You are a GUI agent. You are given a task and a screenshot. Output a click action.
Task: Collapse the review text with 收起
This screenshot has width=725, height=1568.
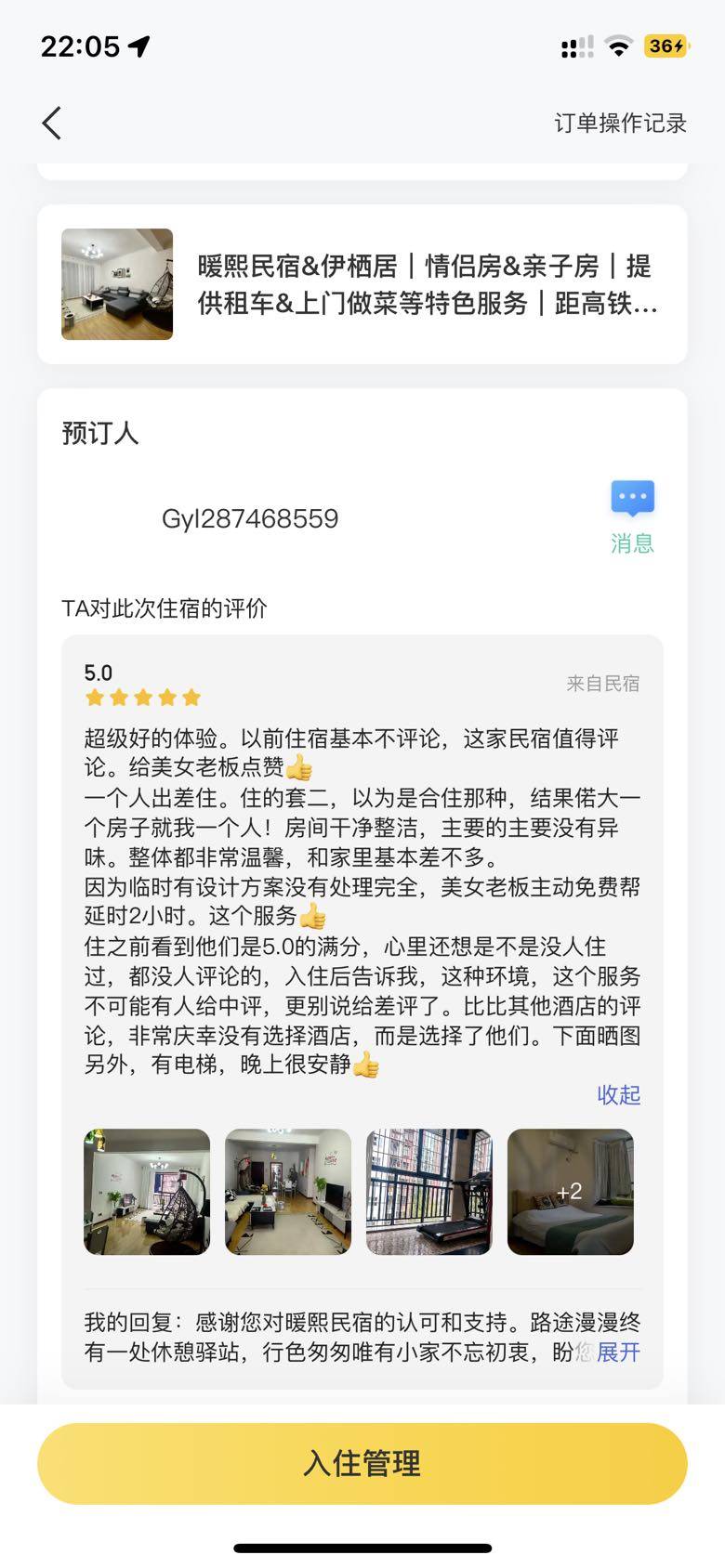coord(618,1094)
